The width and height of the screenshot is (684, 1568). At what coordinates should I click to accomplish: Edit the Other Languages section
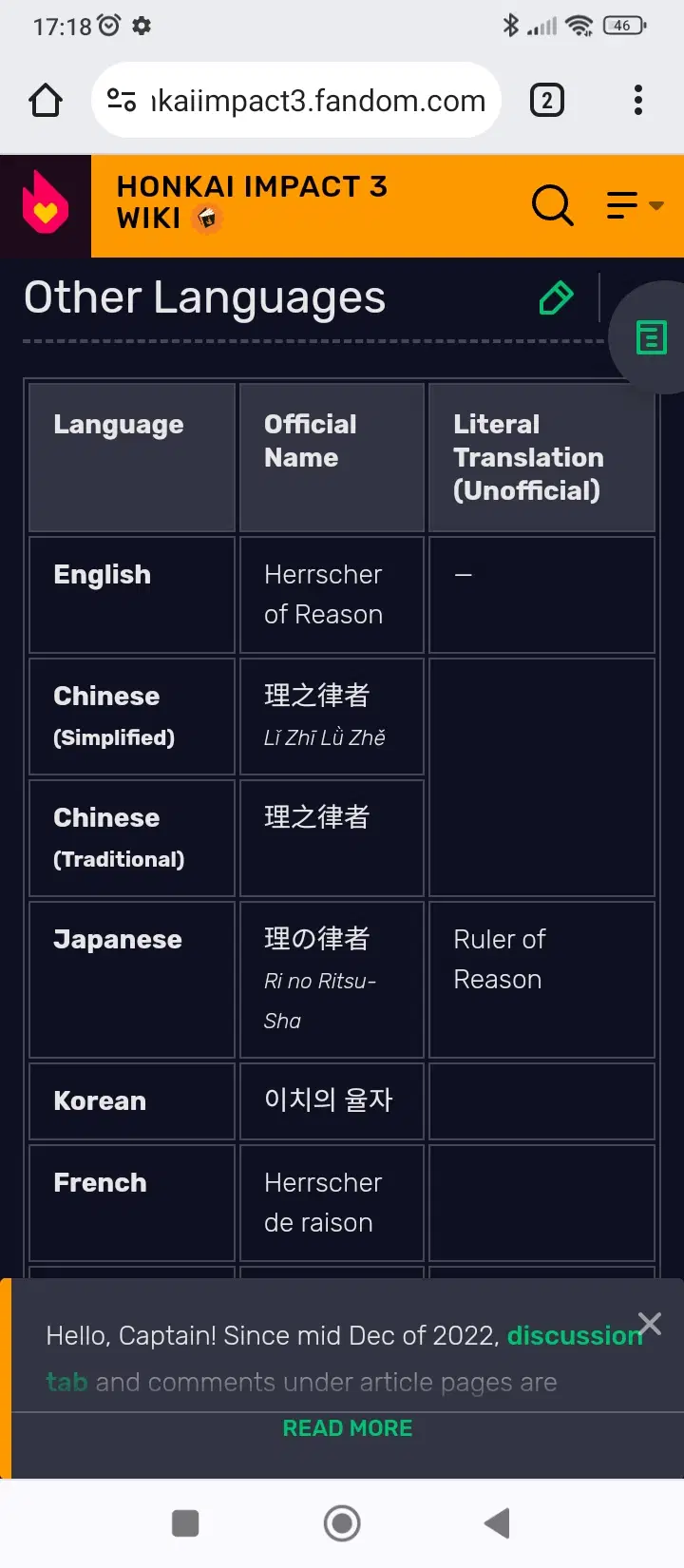coord(556,297)
